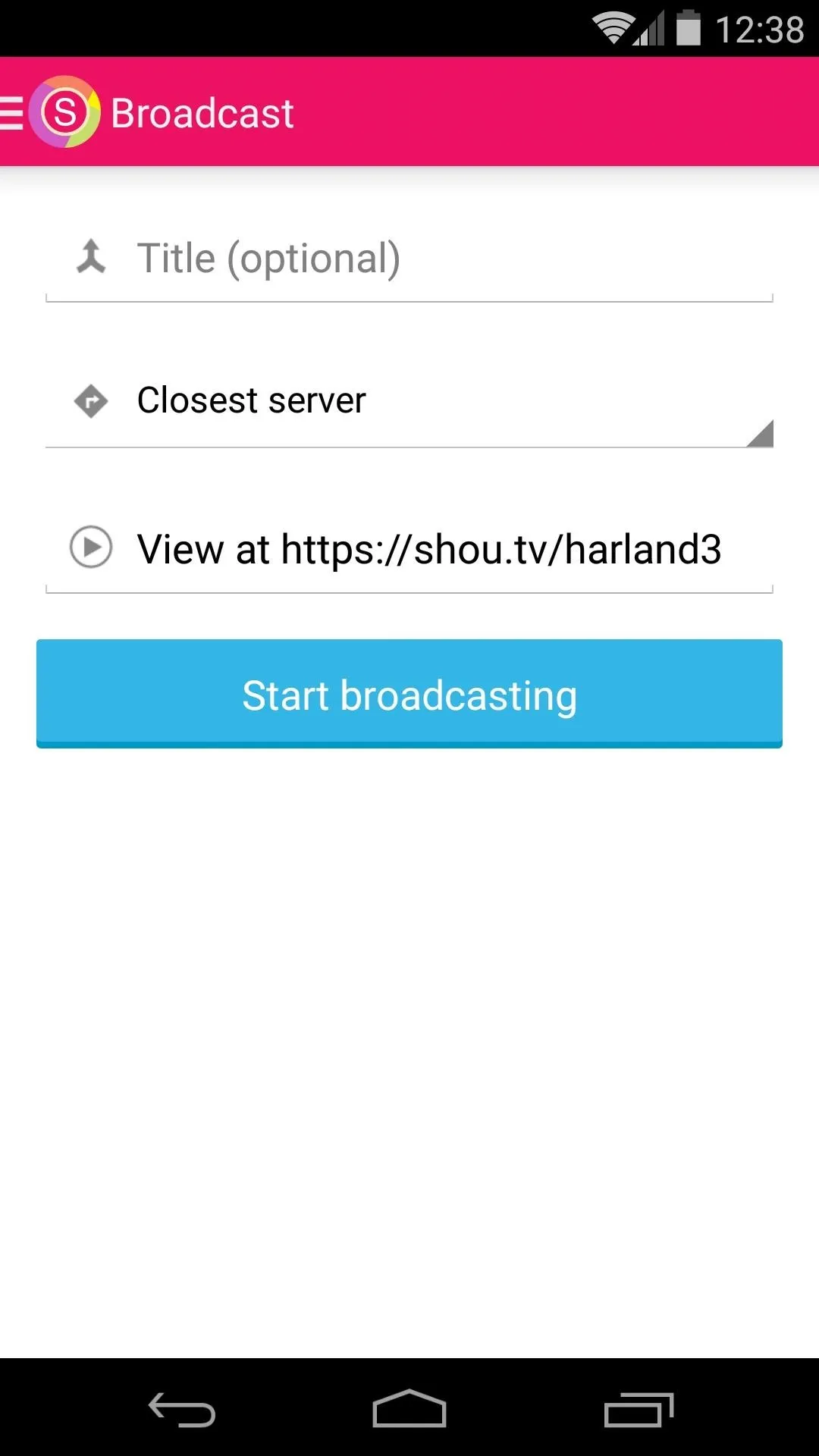The width and height of the screenshot is (819, 1456).
Task: Open the recent apps view
Action: click(639, 1409)
